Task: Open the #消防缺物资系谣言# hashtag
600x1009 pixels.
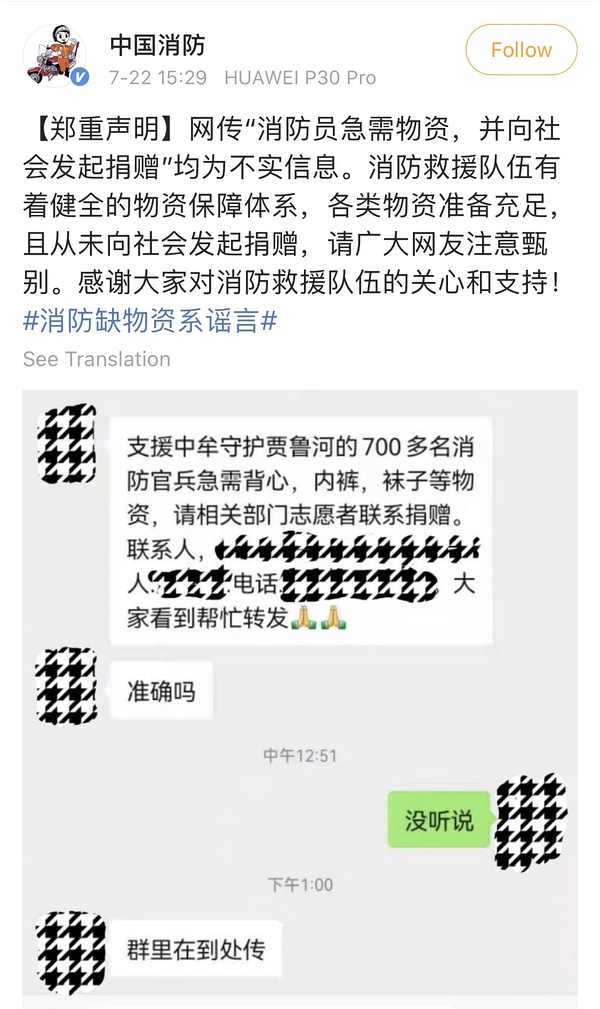Action: click(149, 323)
